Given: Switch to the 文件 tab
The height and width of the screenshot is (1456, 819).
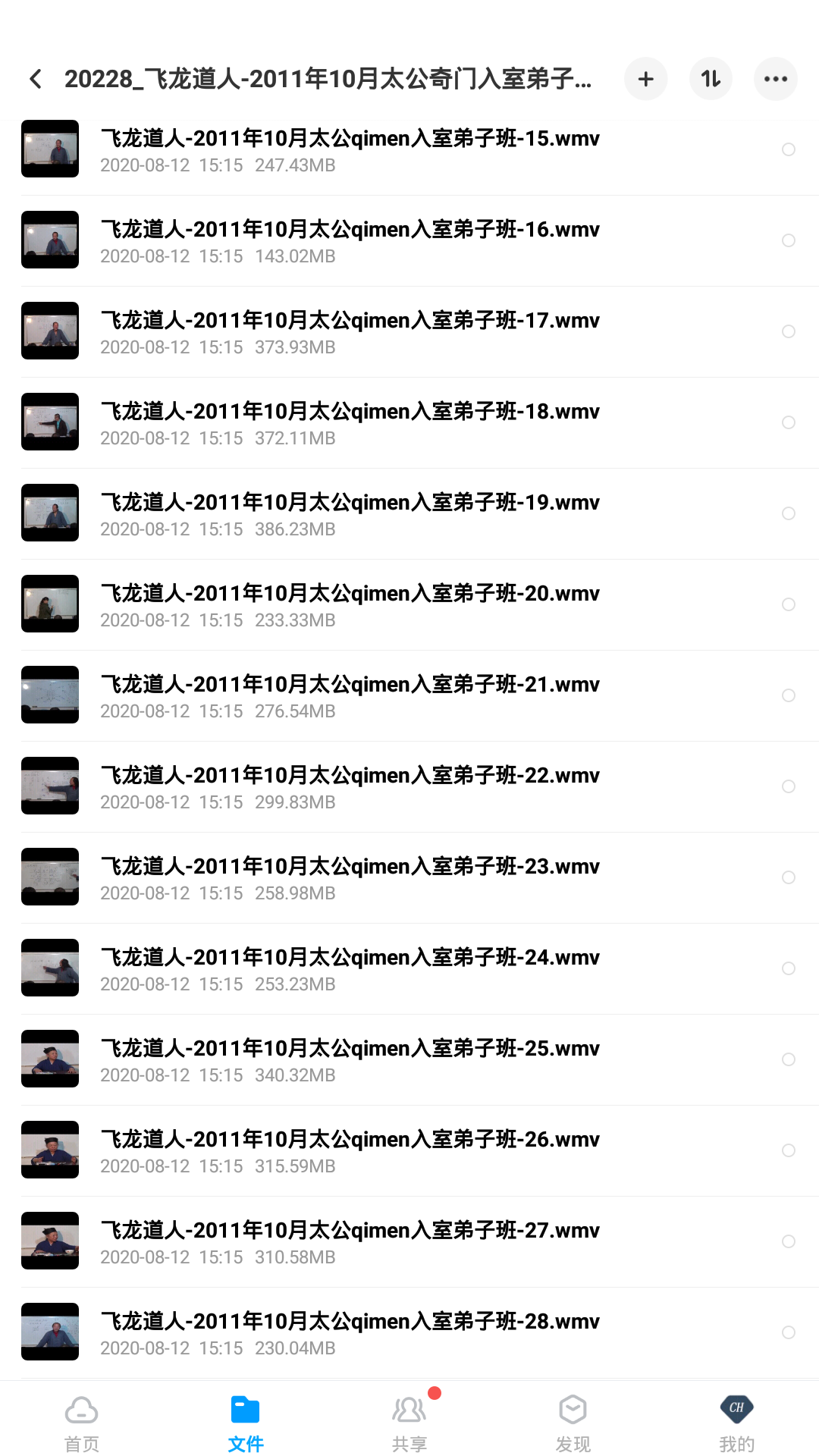Looking at the screenshot, I should point(246,1423).
